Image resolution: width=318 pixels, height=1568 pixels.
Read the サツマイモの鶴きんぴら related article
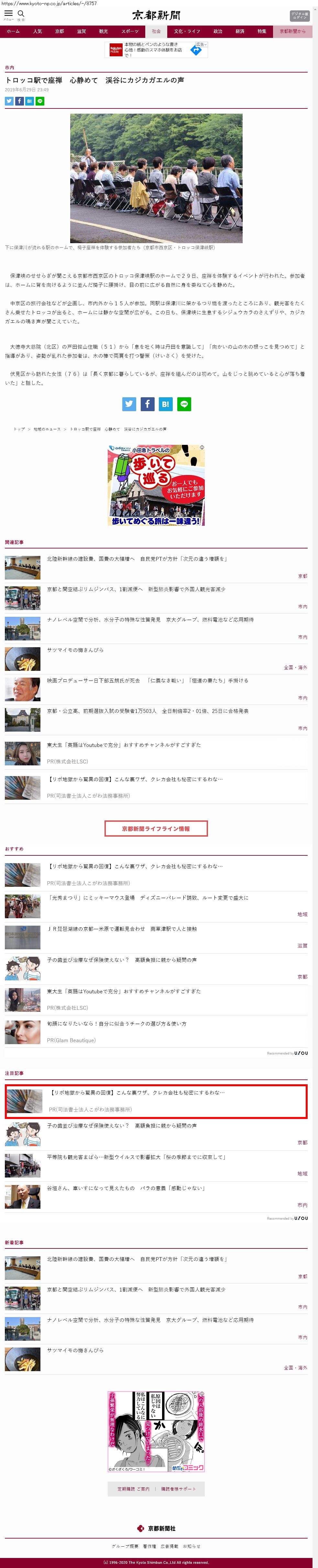click(75, 650)
